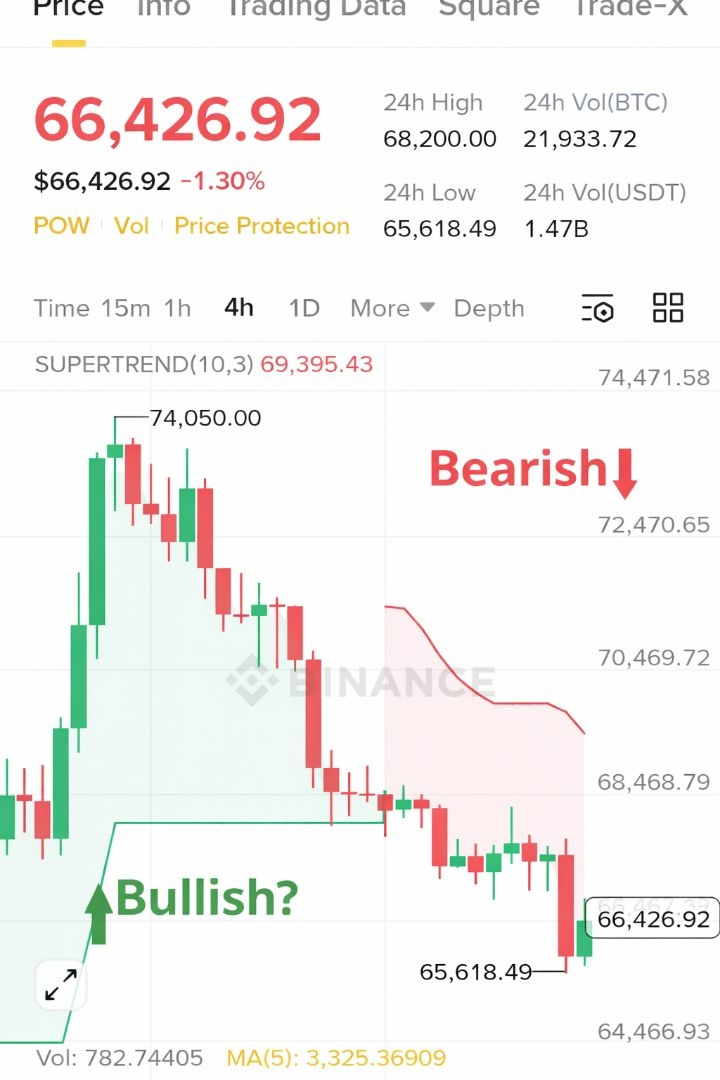Go to the Square tab
Image resolution: width=720 pixels, height=1080 pixels.
click(x=489, y=9)
